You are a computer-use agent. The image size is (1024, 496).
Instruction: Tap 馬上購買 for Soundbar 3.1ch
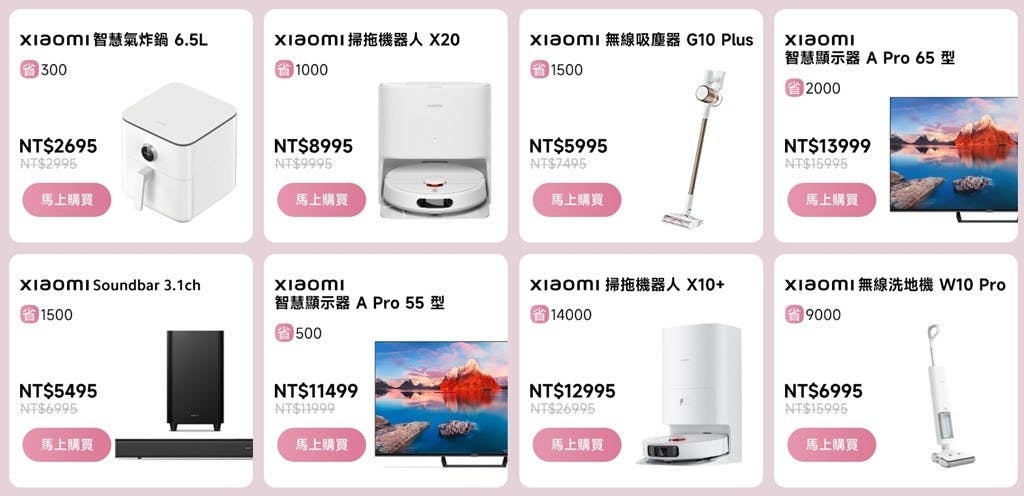[x=67, y=444]
